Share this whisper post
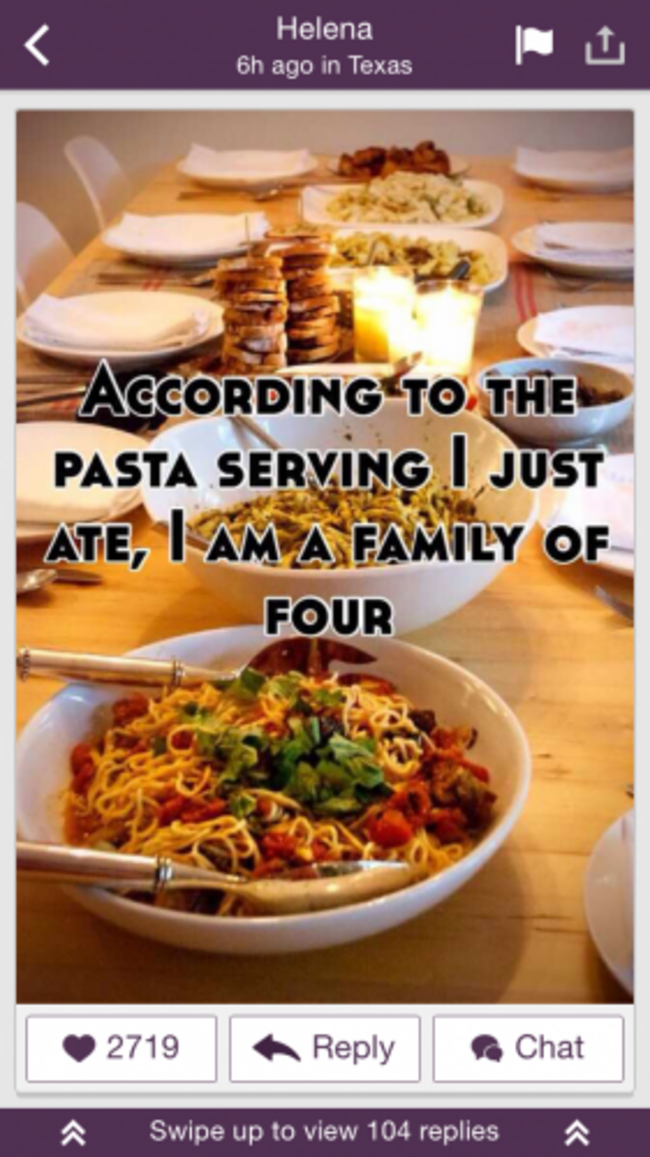Screen dimensions: 650x1157 click(604, 46)
